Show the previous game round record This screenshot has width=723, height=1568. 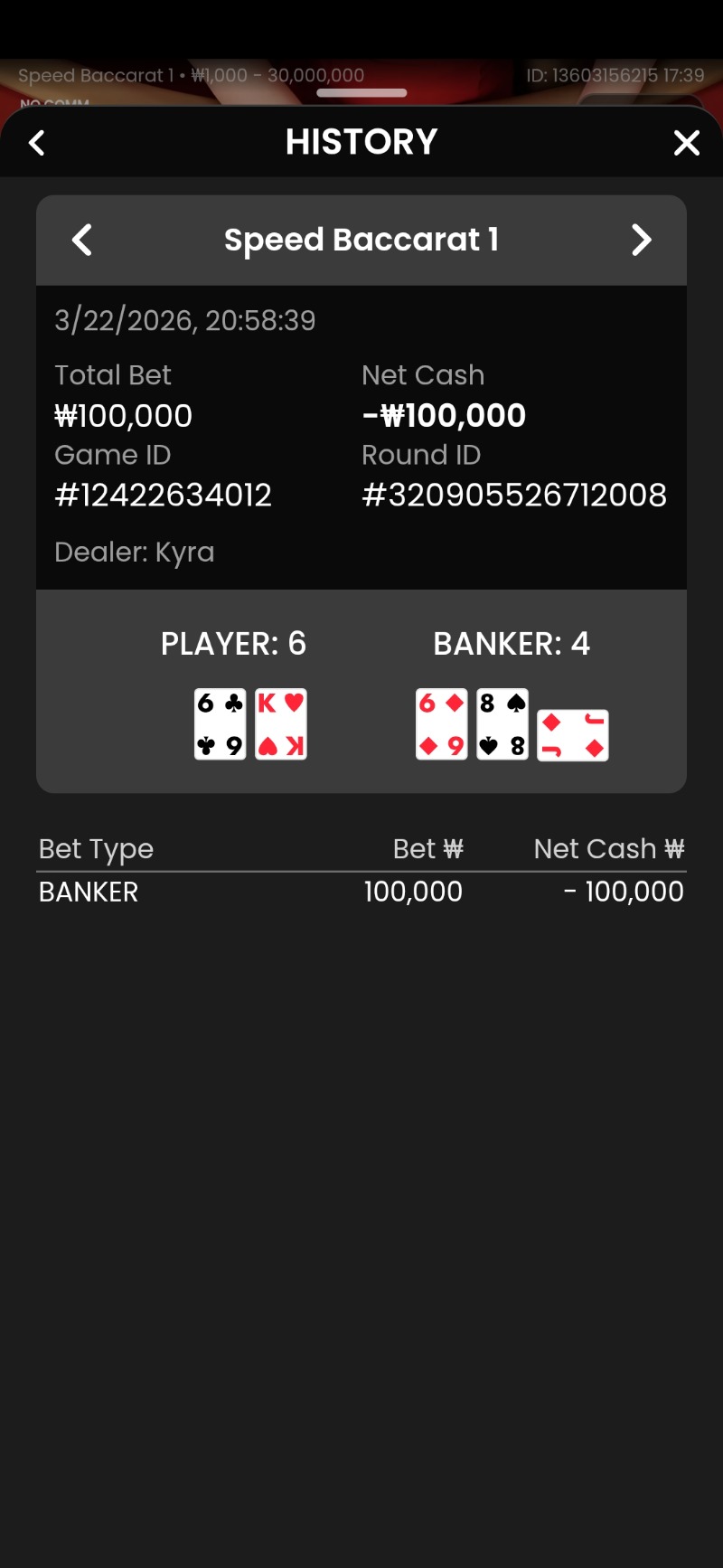coord(82,241)
